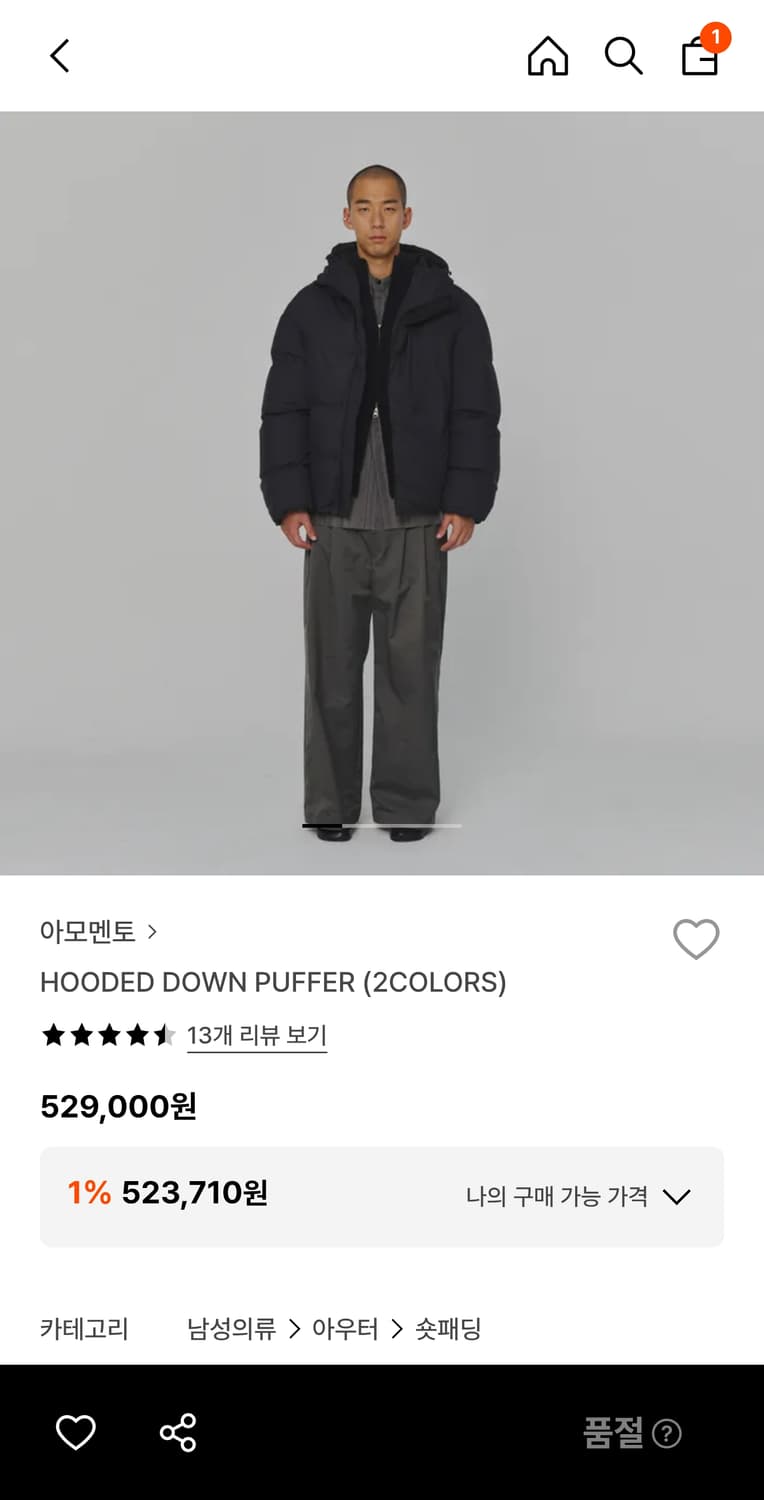Tap the back arrow to go back
Viewport: 764px width, 1500px height.
(x=60, y=57)
